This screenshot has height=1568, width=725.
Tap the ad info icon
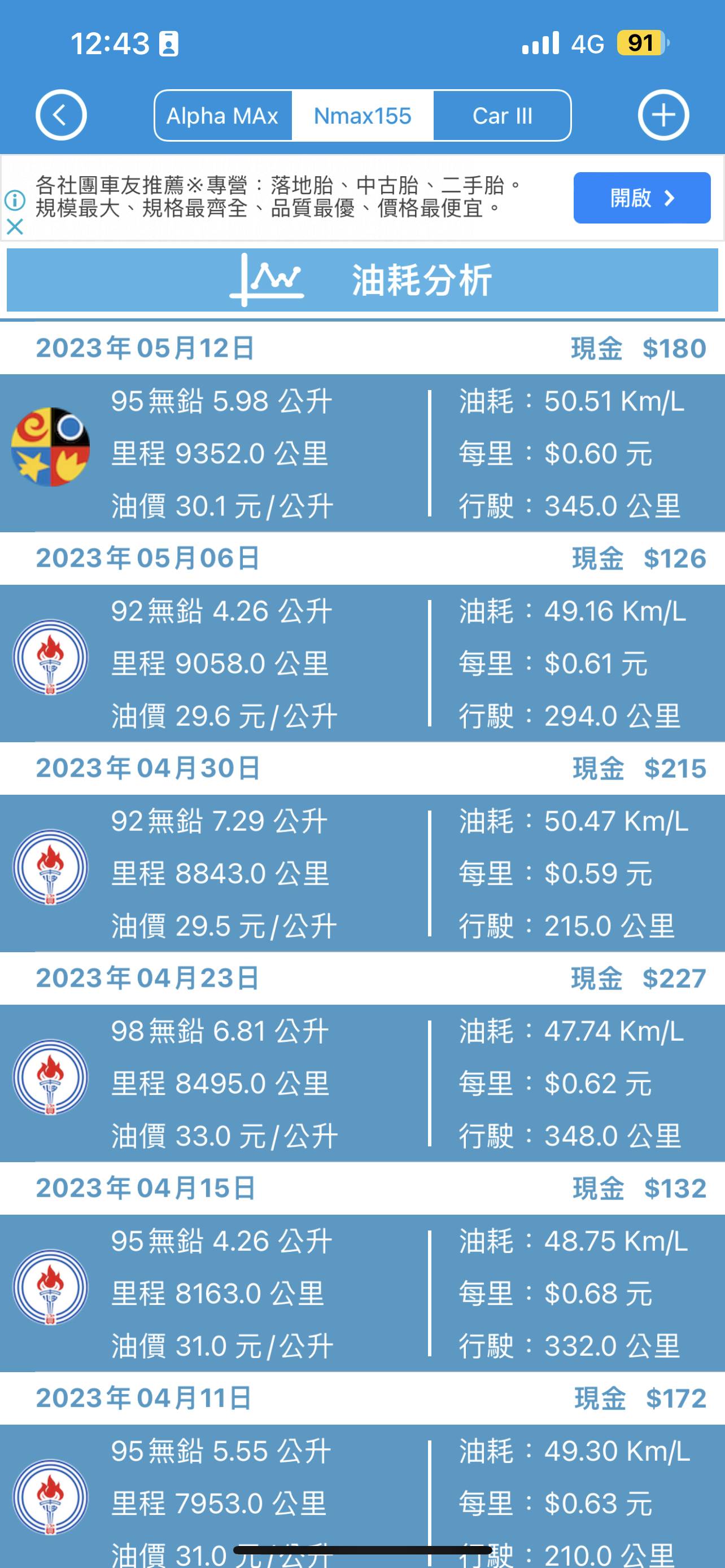(15, 200)
